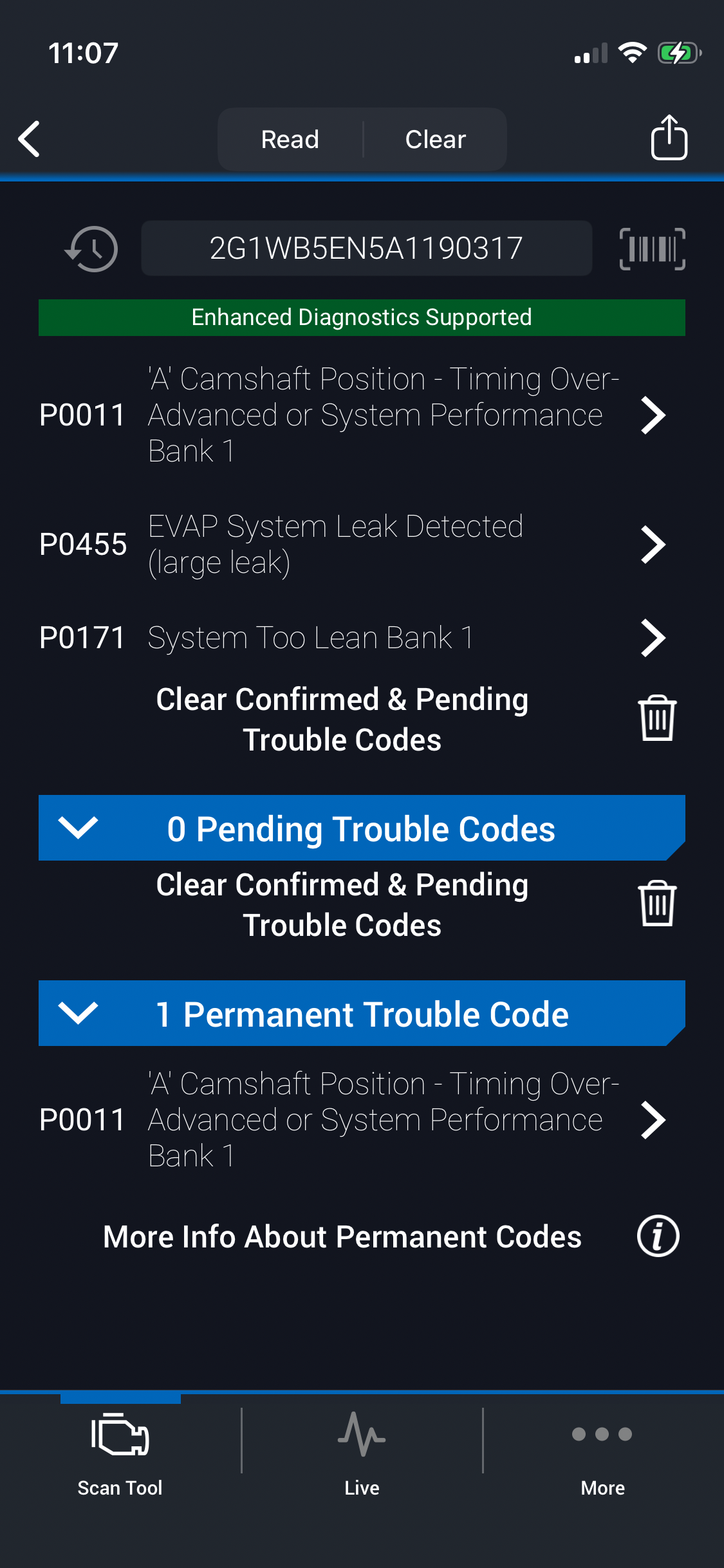Open More Info About Permanent Codes
This screenshot has height=1568, width=724.
pos(658,1237)
